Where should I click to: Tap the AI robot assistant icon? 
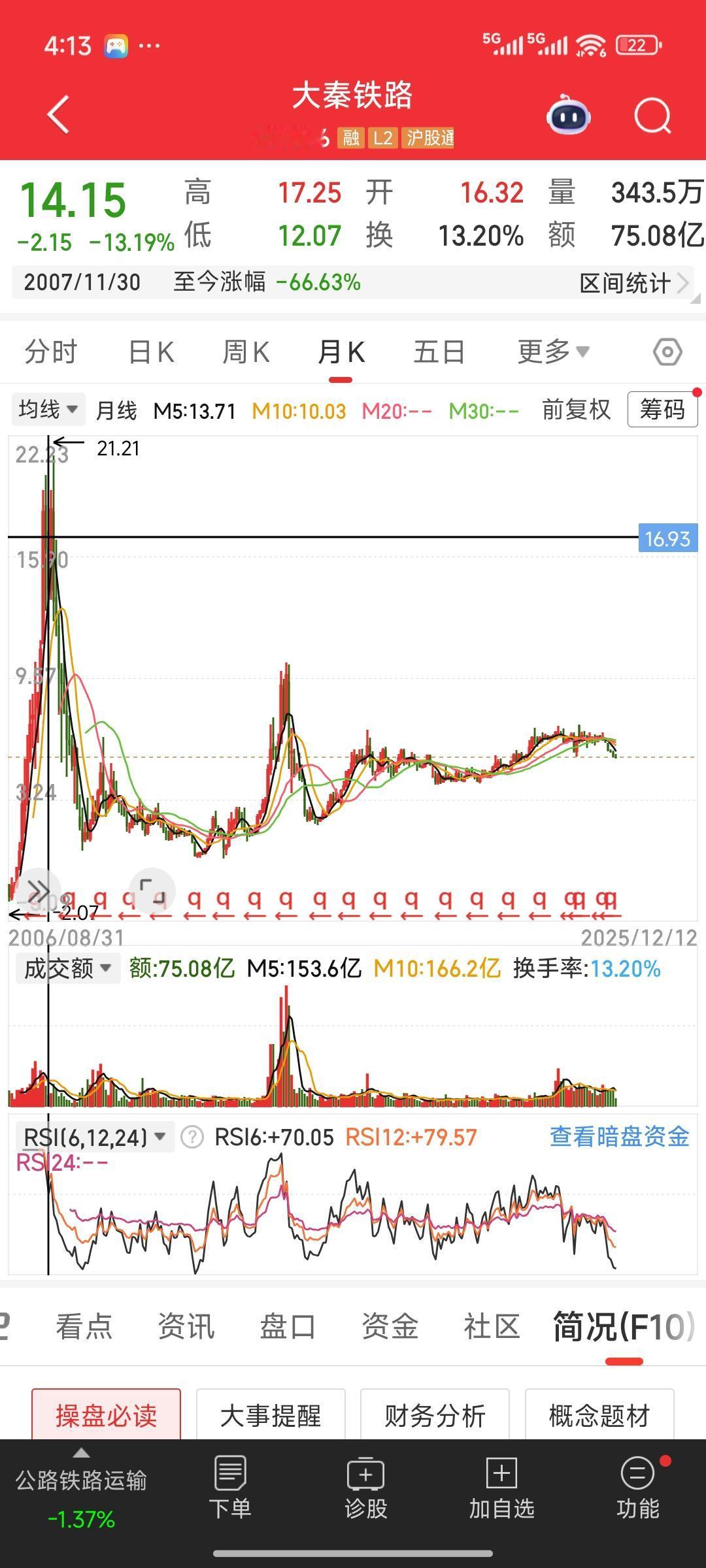click(568, 114)
